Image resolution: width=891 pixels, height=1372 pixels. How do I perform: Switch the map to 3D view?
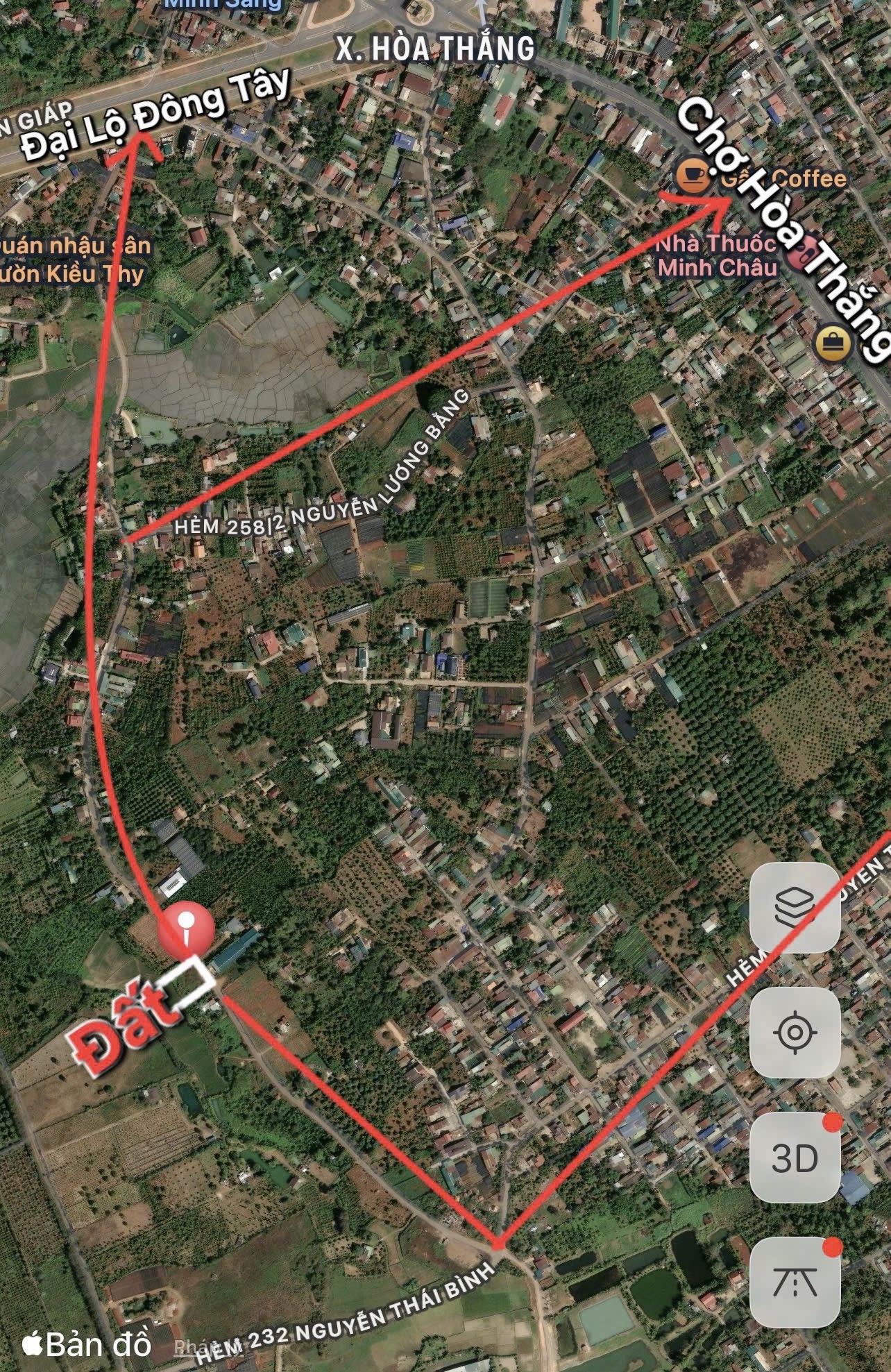pyautogui.click(x=795, y=1158)
